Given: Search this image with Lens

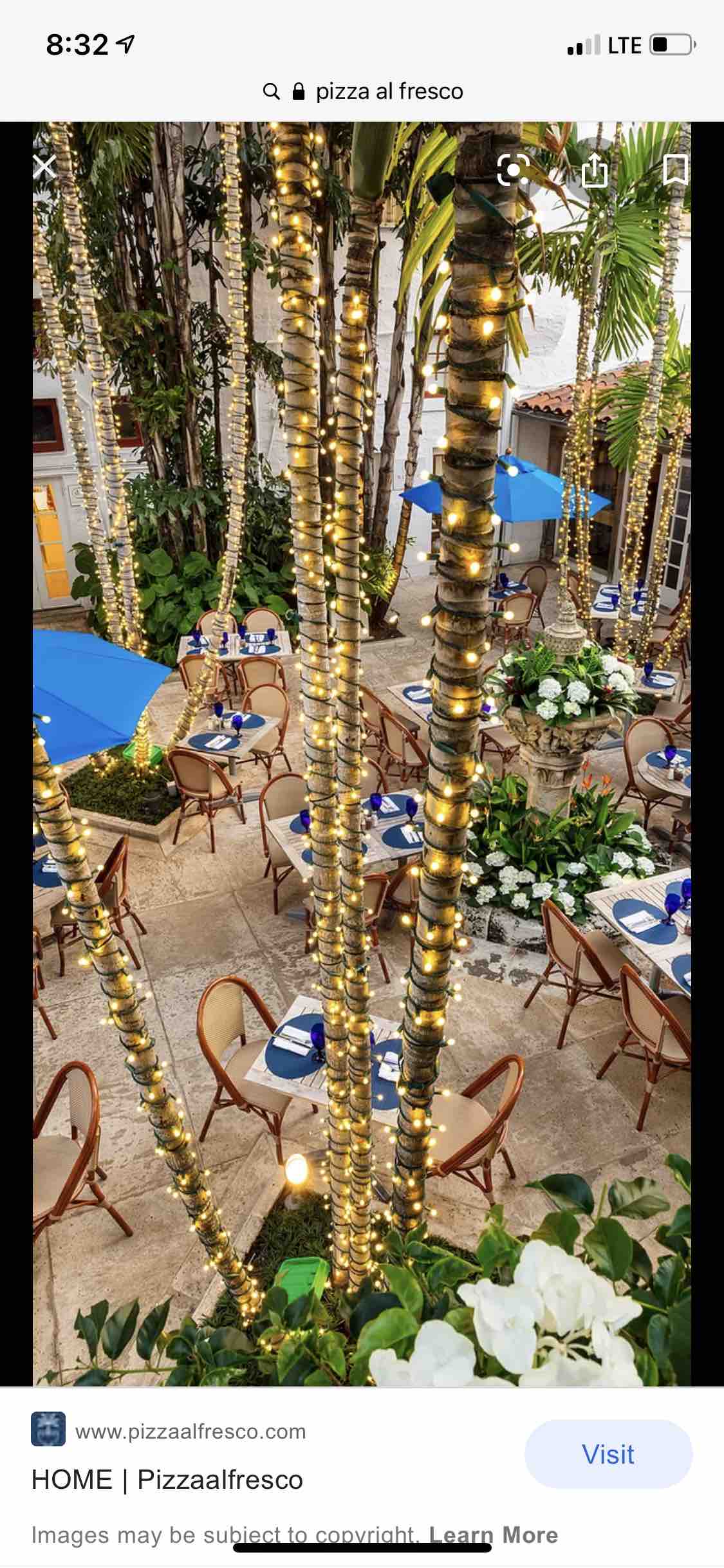Looking at the screenshot, I should click(x=513, y=170).
